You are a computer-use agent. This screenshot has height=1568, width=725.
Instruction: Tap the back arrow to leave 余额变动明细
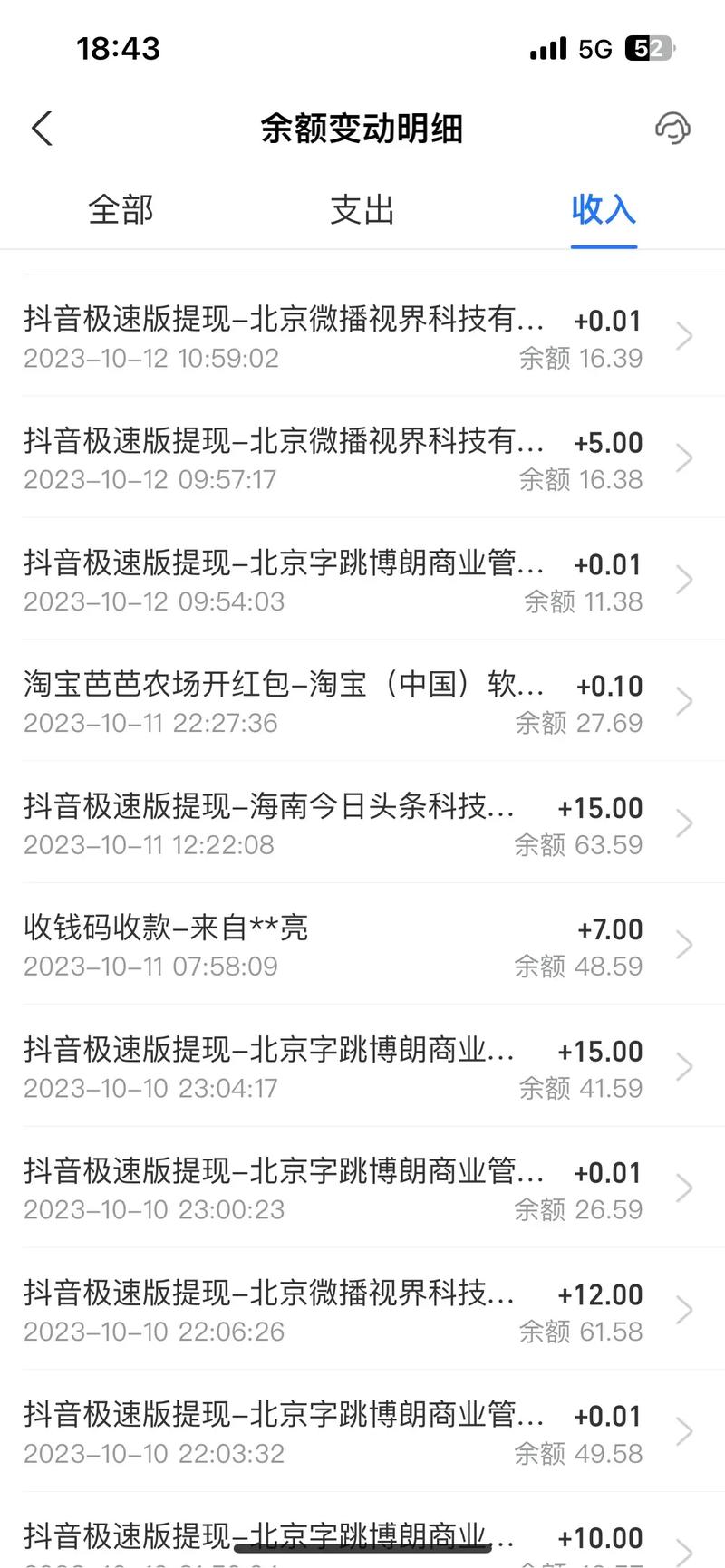(41, 128)
